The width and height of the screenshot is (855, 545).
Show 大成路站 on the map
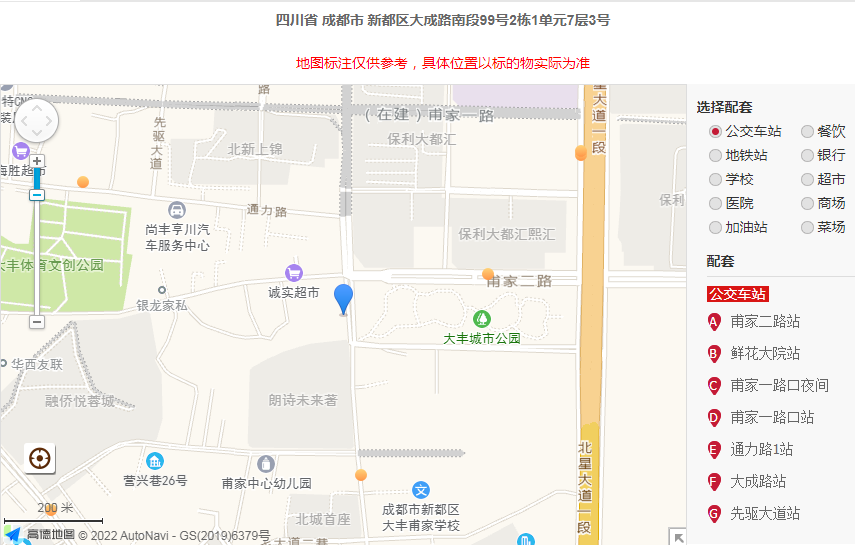pos(757,482)
